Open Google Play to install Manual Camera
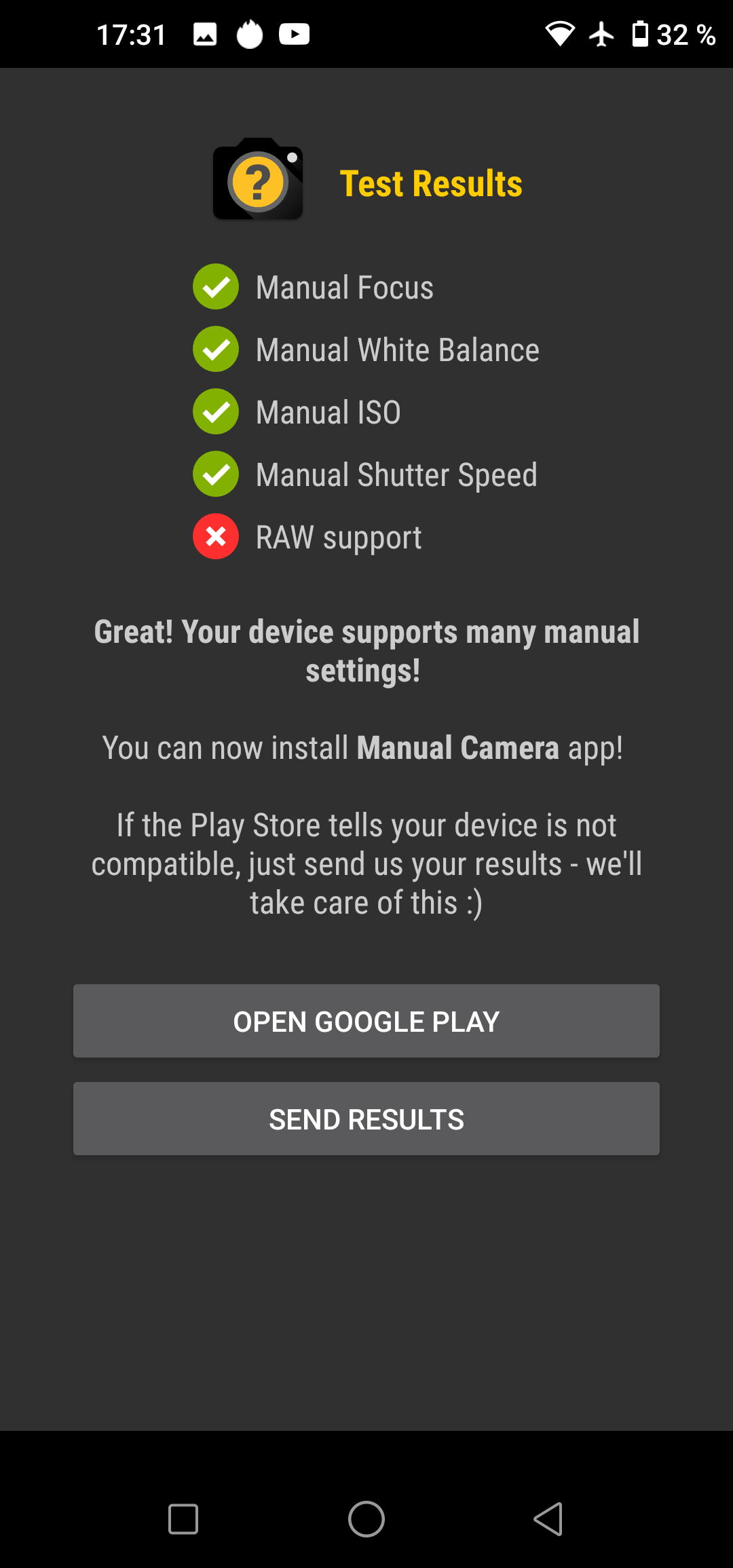Image resolution: width=733 pixels, height=1568 pixels. click(x=366, y=1021)
